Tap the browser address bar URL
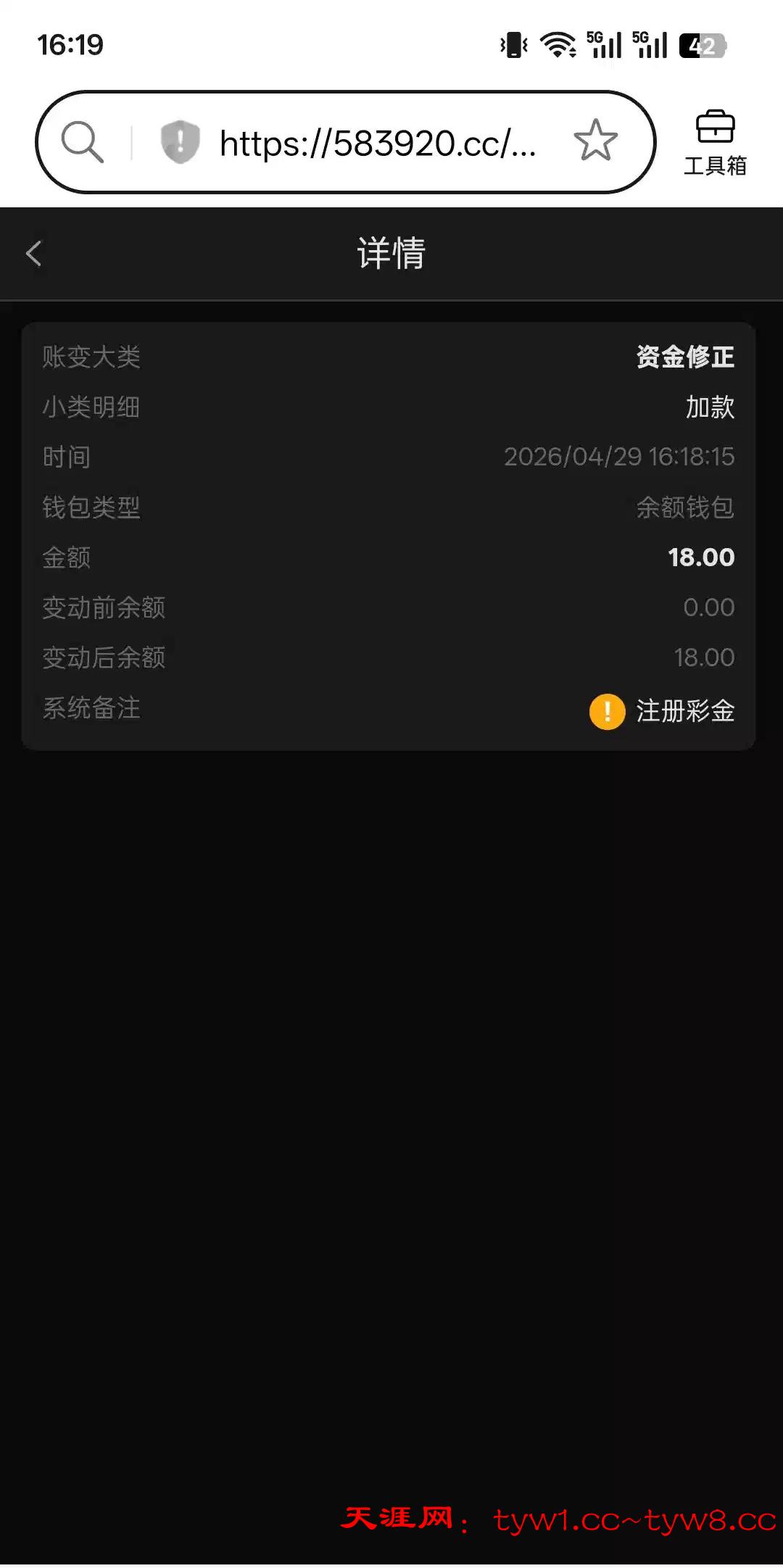The width and height of the screenshot is (783, 1568). coord(377,143)
